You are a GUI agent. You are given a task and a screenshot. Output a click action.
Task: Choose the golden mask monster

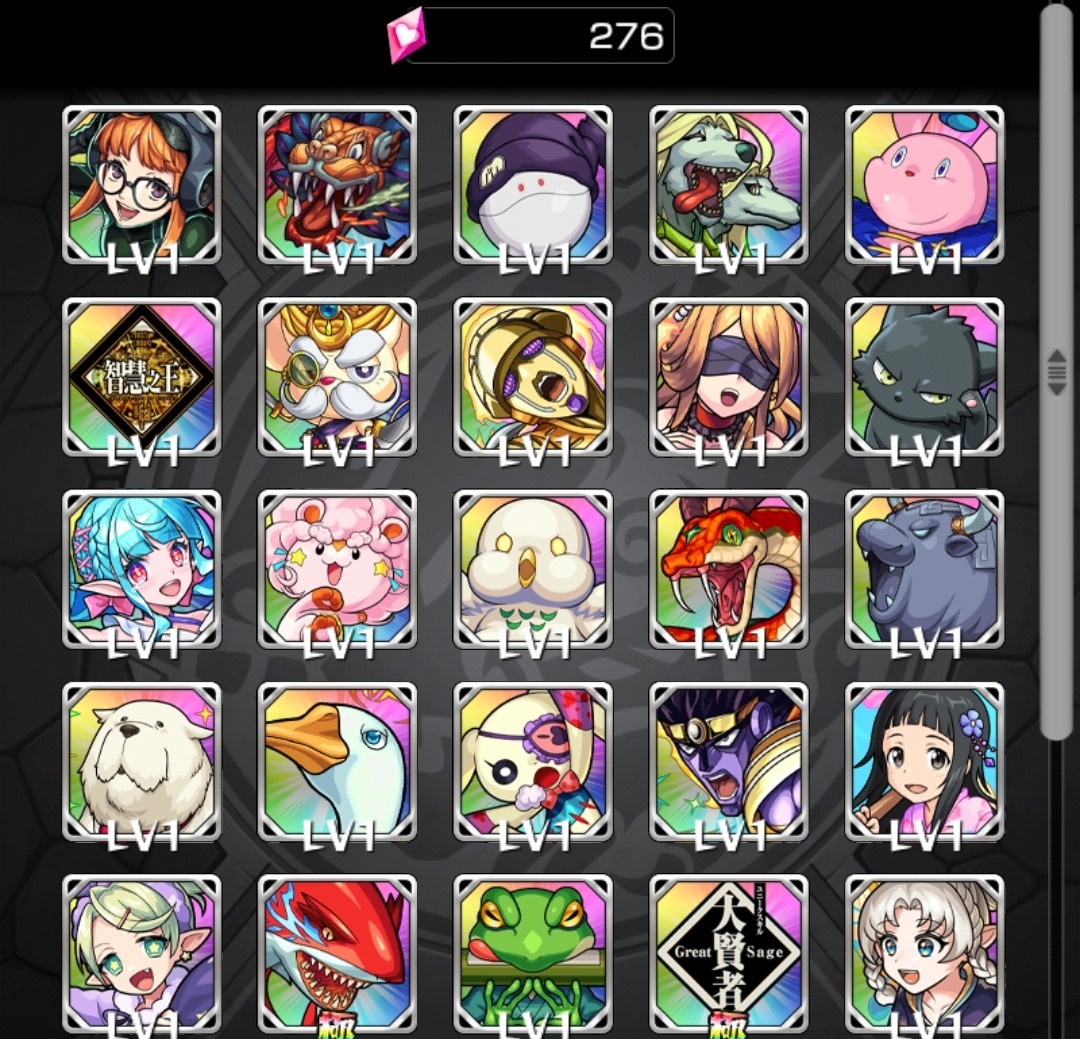coord(533,377)
